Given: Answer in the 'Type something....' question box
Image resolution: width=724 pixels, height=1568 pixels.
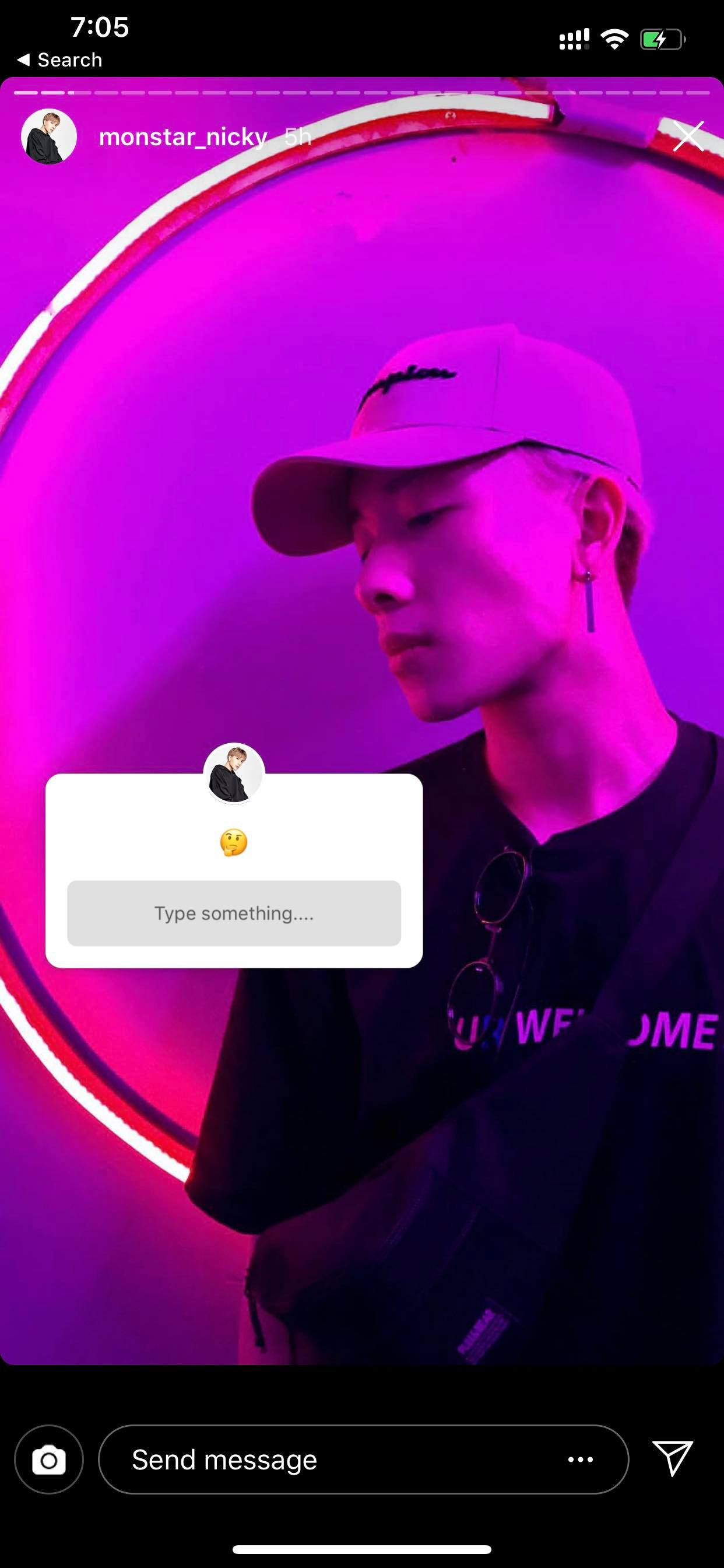Looking at the screenshot, I should pyautogui.click(x=234, y=913).
